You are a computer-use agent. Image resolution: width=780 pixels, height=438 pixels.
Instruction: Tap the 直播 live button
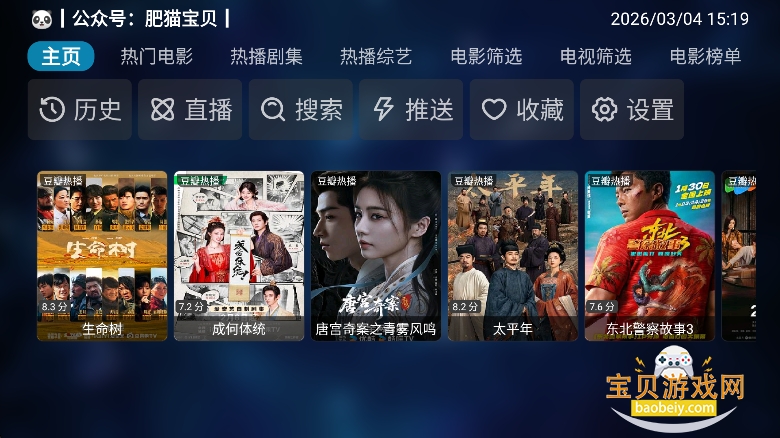(x=190, y=110)
